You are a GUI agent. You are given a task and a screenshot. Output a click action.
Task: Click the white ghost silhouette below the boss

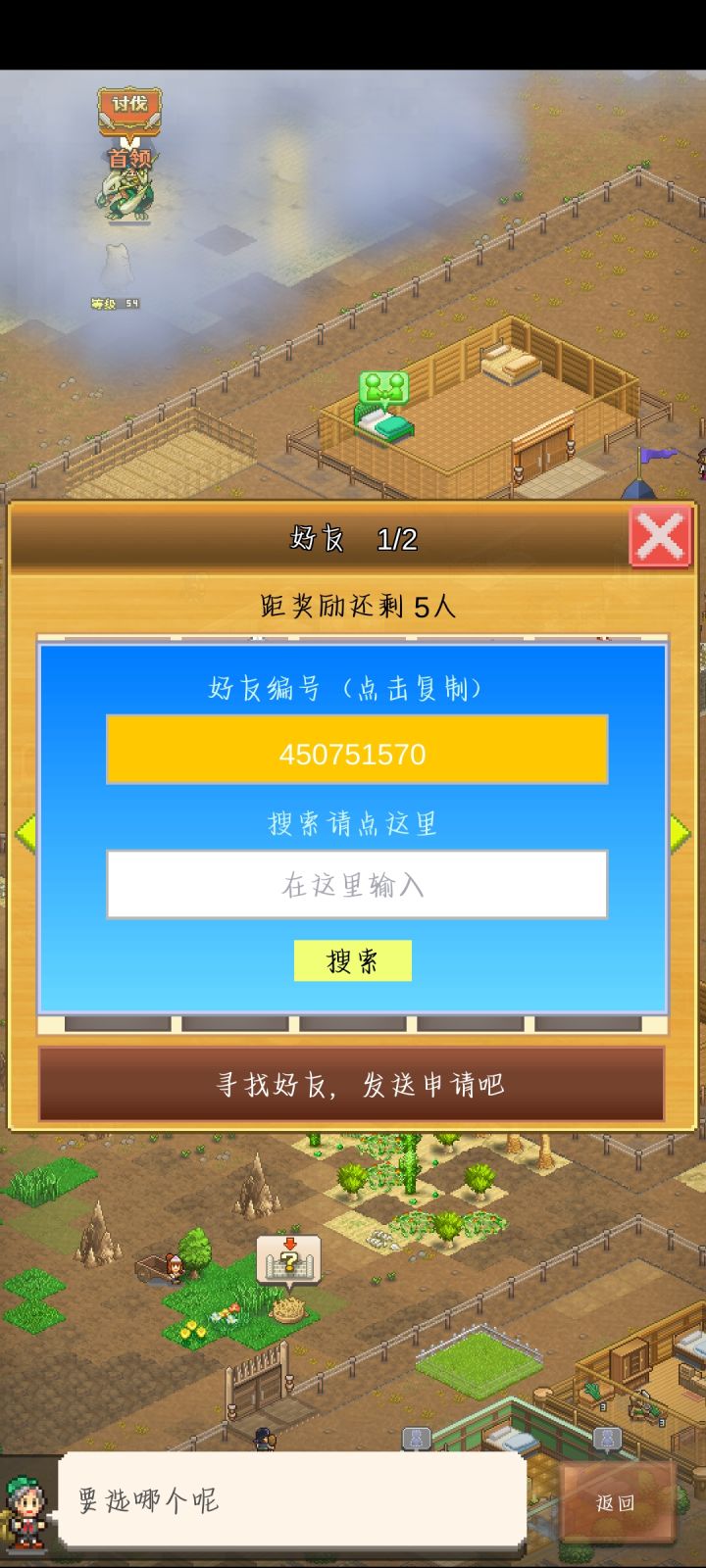click(119, 265)
